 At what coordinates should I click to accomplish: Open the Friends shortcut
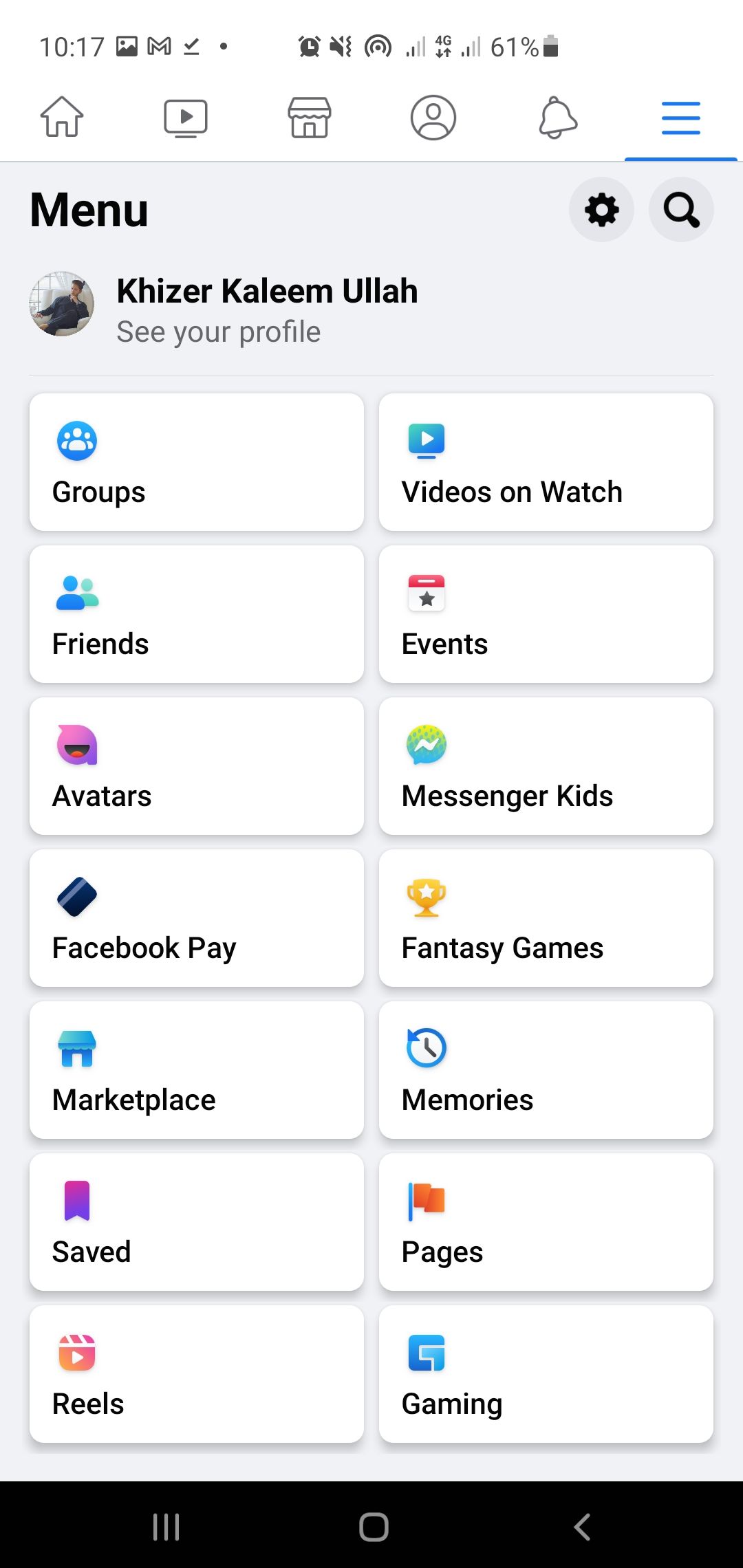tap(195, 613)
